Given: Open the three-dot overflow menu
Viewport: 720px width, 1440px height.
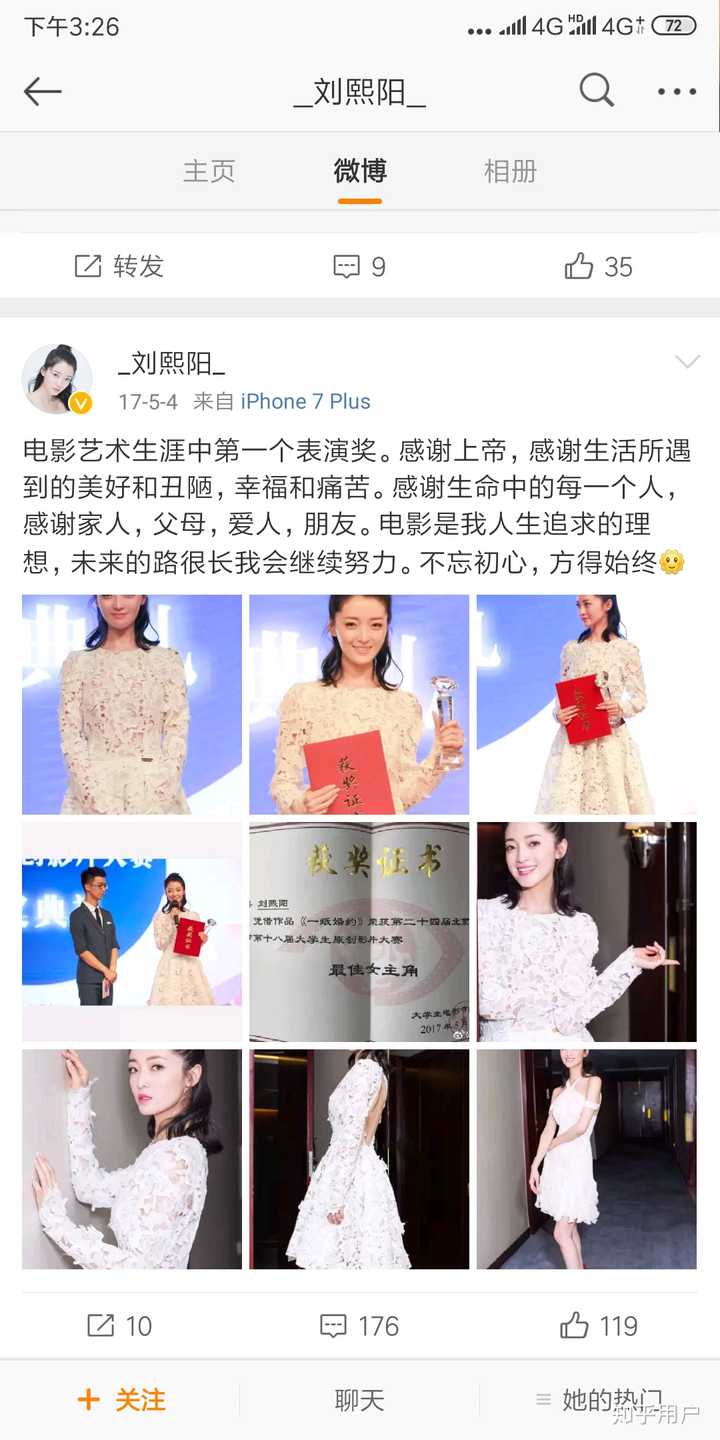Looking at the screenshot, I should 677,92.
